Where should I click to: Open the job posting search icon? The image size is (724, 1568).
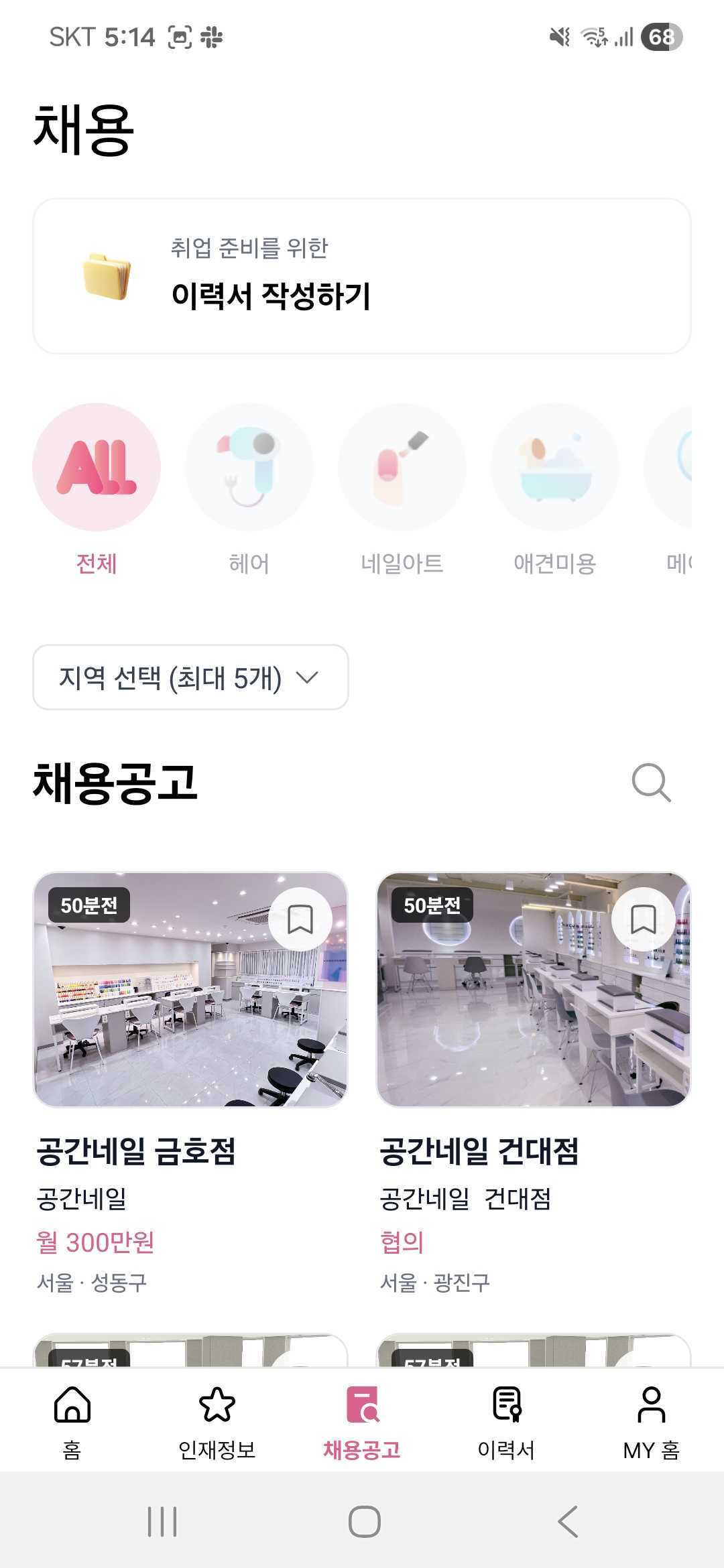[651, 782]
